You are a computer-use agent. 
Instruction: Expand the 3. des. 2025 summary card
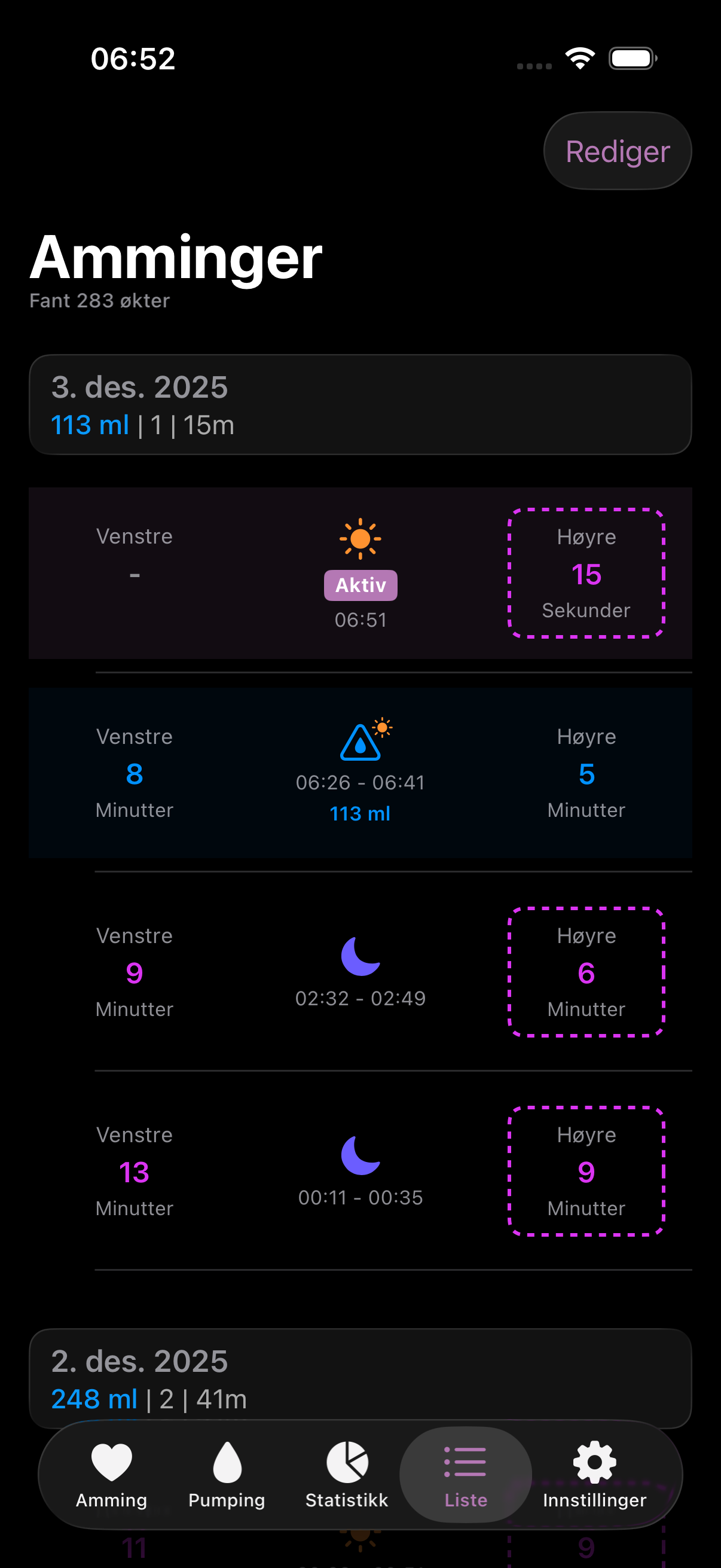(x=360, y=404)
